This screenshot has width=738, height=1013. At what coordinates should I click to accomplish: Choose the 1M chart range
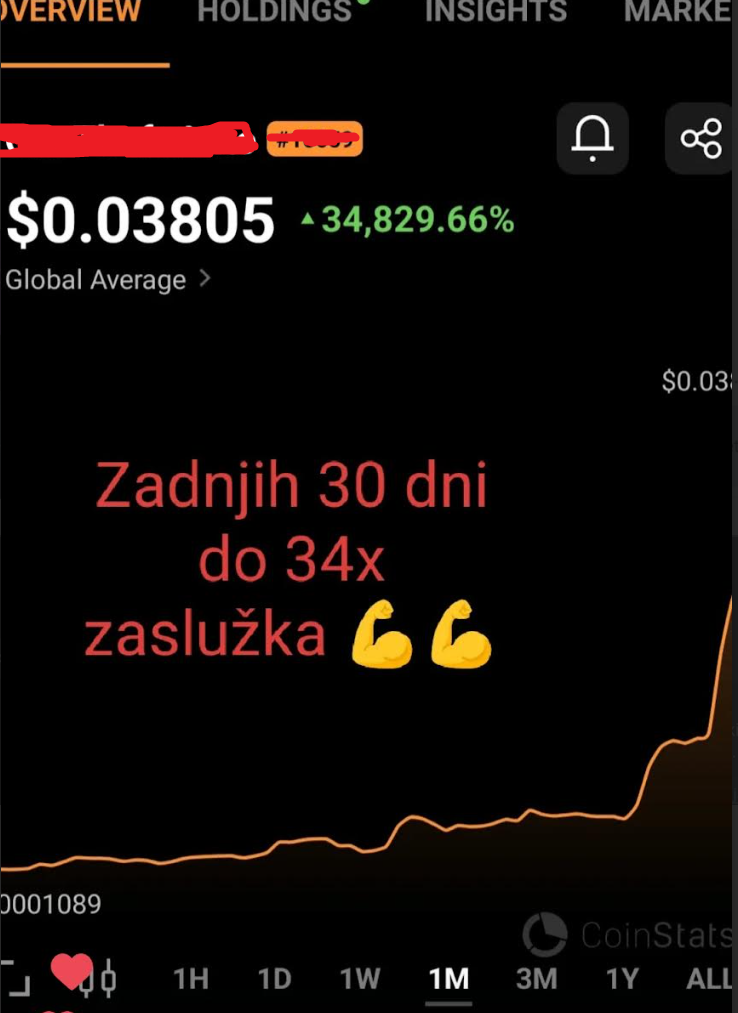(448, 978)
